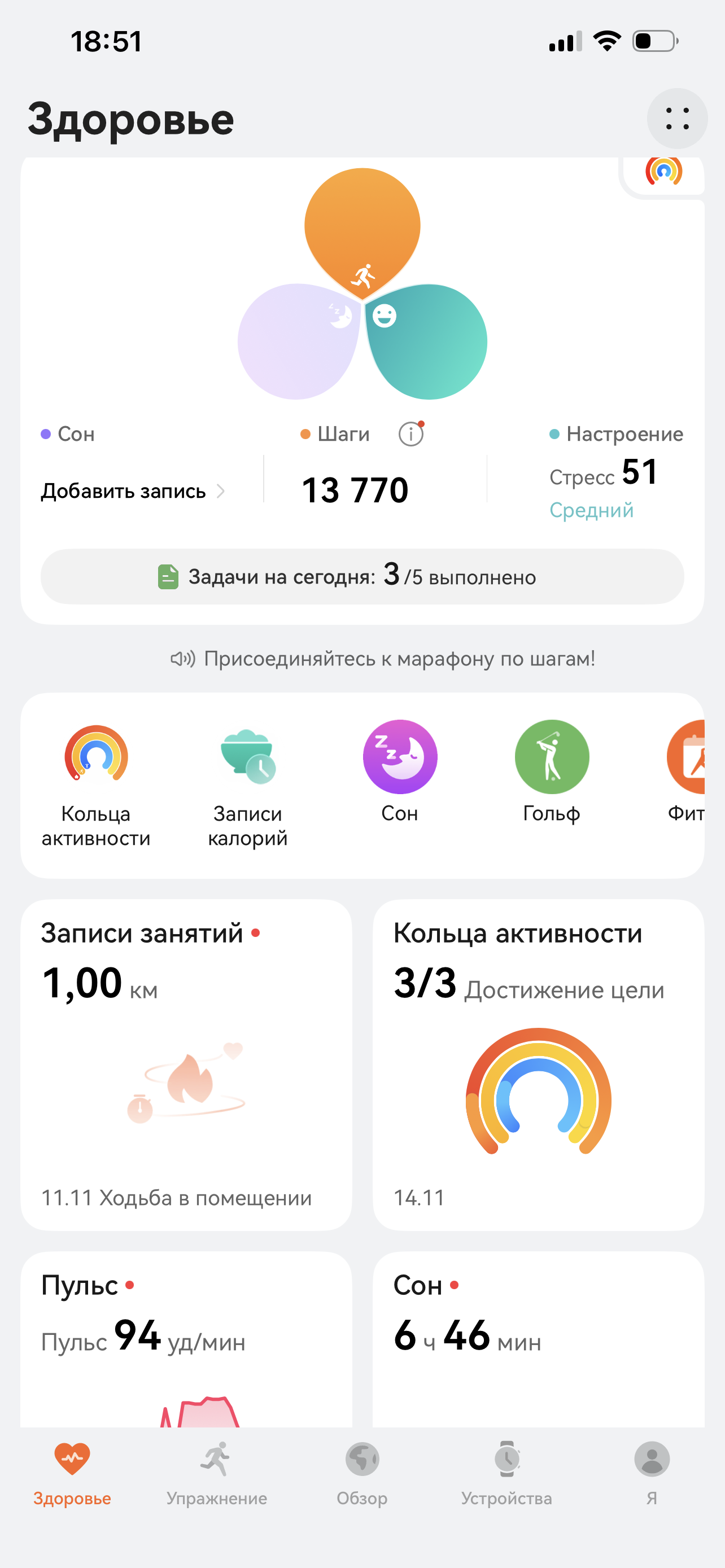Image resolution: width=725 pixels, height=1568 pixels.
Task: Tap the info icon next to Шаги
Action: (x=411, y=434)
